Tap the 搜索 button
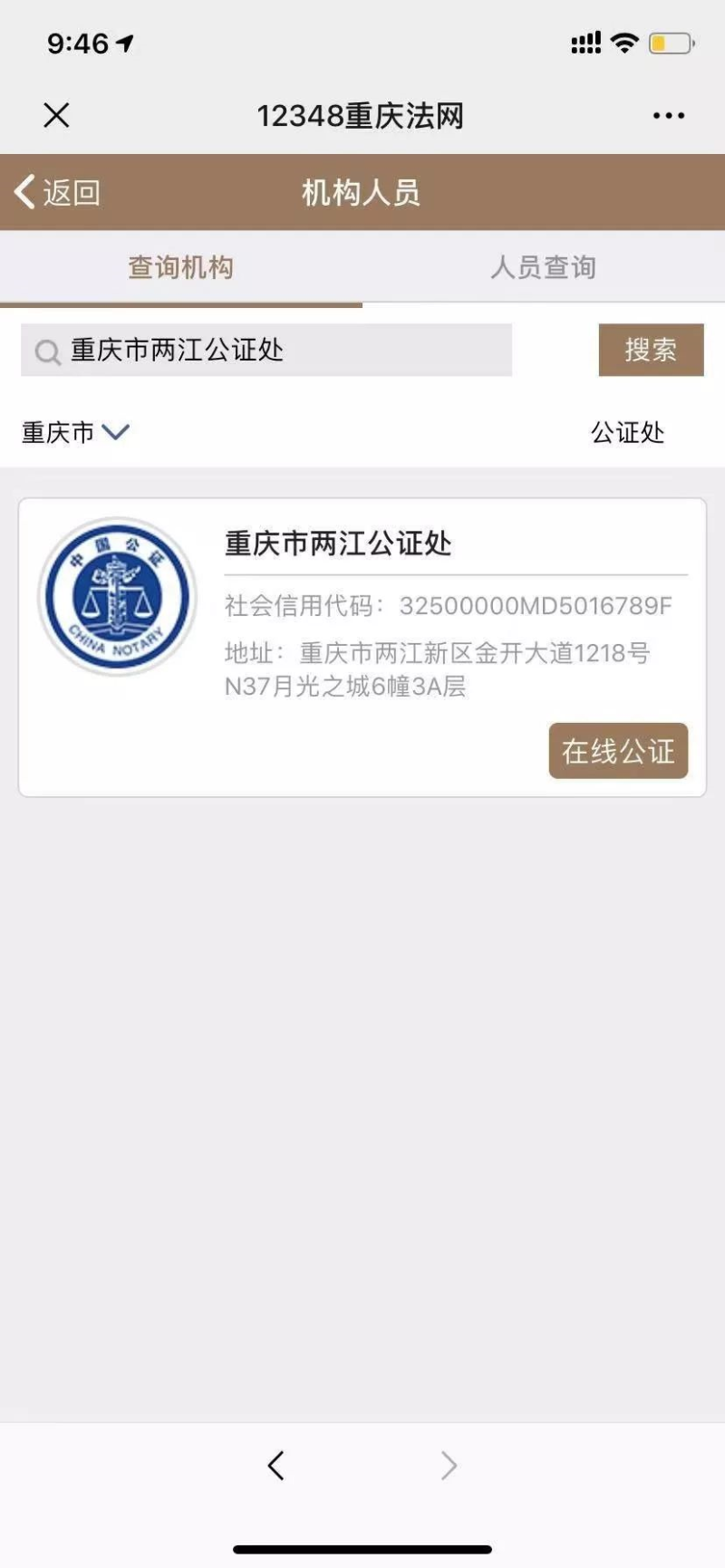 (651, 350)
